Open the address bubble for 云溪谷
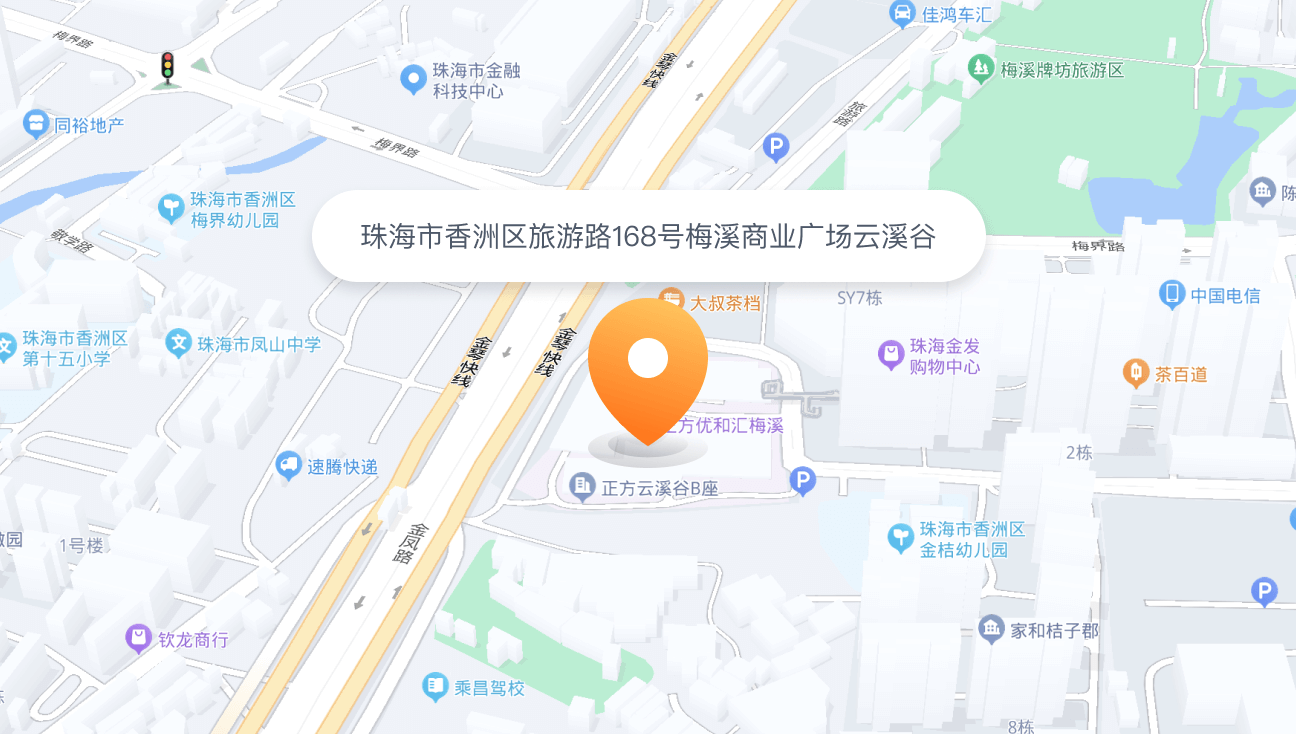The width and height of the screenshot is (1296, 734). tap(648, 237)
